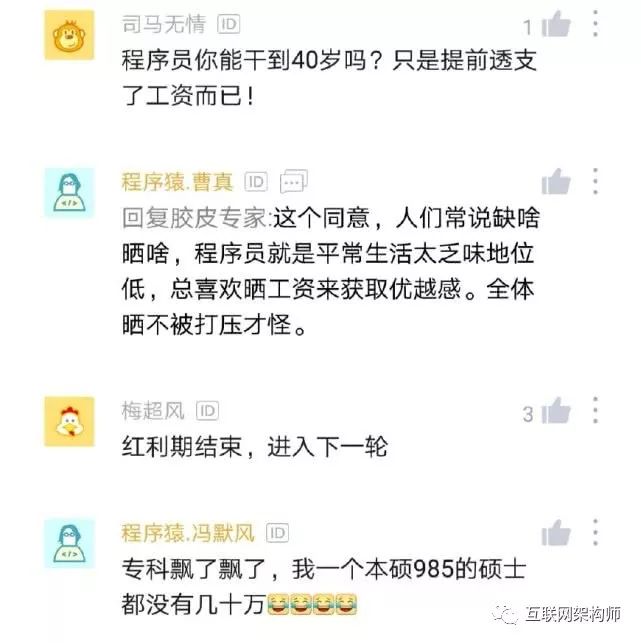Image resolution: width=641 pixels, height=643 pixels.
Task: Like 程序猿.冯默风's comment
Action: point(556,534)
